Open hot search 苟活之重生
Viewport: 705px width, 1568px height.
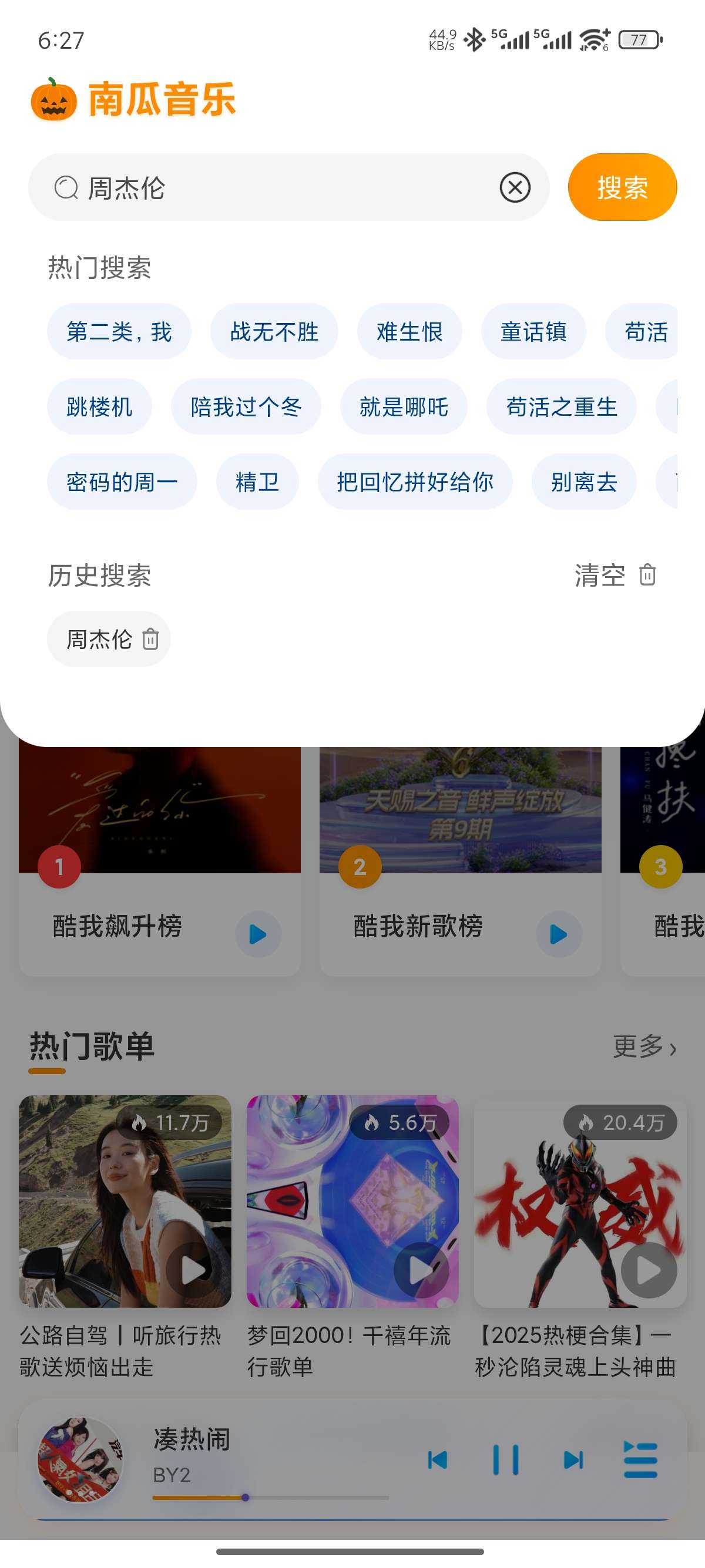[561, 406]
